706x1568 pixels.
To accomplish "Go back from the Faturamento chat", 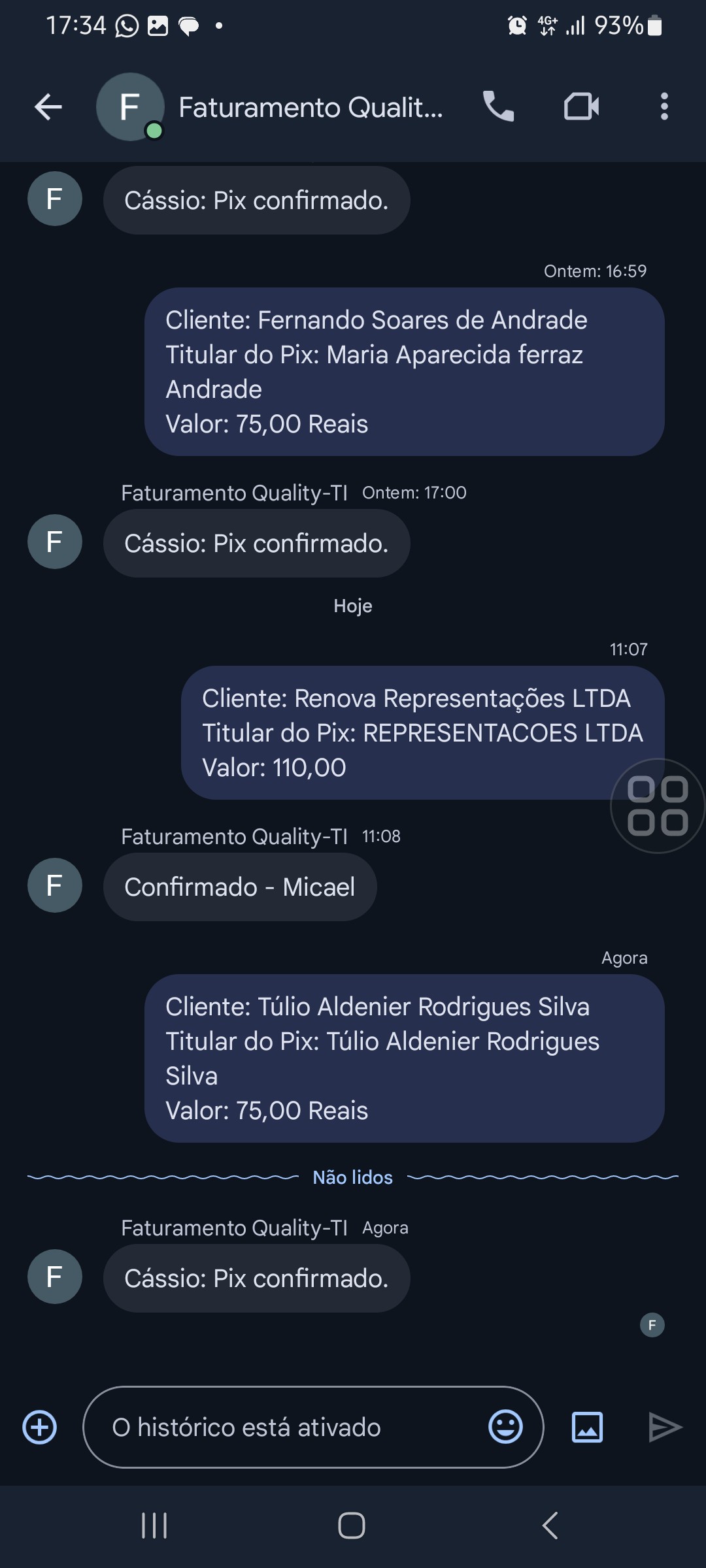I will pyautogui.click(x=48, y=107).
